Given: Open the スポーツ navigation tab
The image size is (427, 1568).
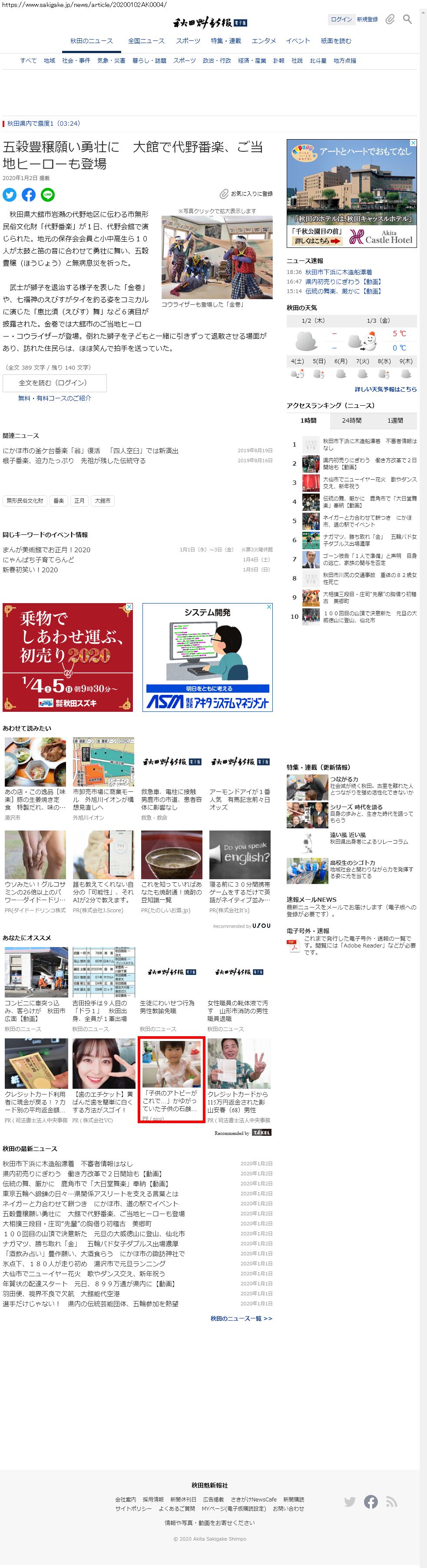Looking at the screenshot, I should pos(188,41).
